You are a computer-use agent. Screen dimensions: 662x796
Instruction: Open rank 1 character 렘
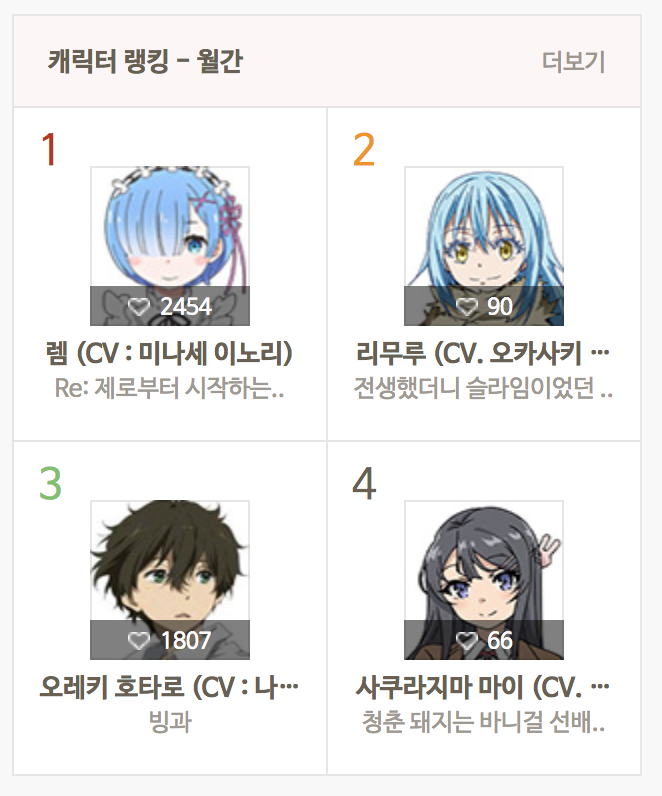[x=169, y=354]
